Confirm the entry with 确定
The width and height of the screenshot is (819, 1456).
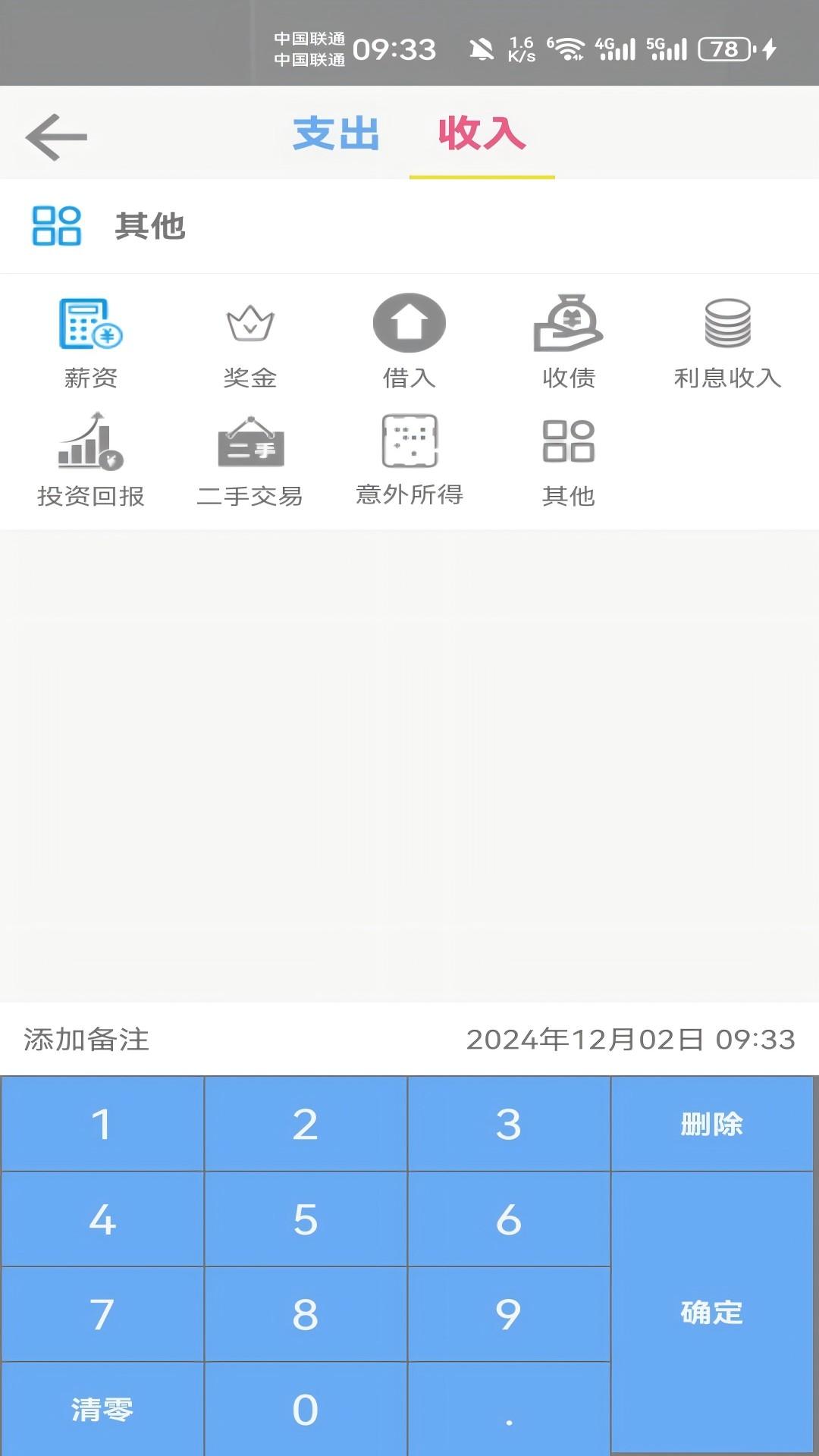coord(712,1312)
